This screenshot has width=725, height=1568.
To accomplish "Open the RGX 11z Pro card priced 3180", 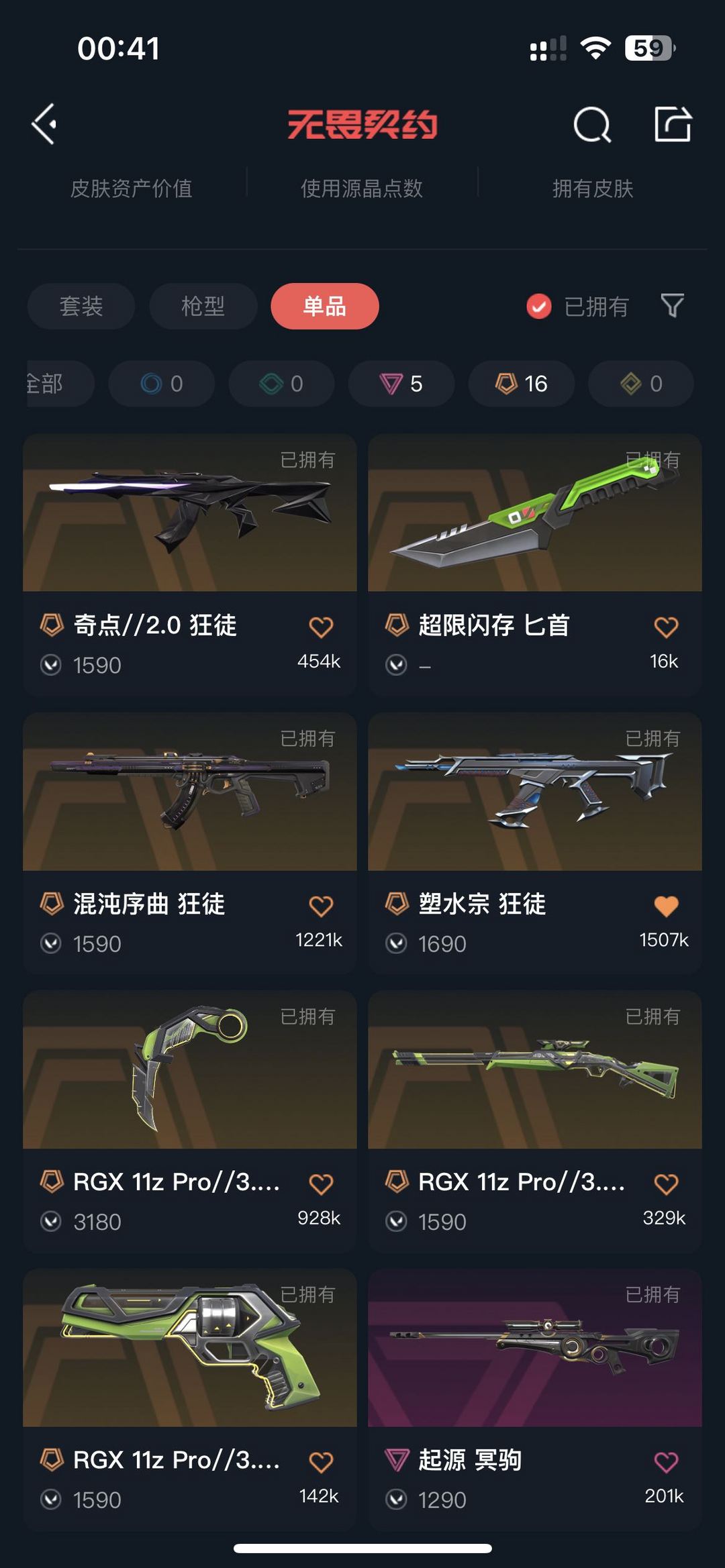I will point(190,1120).
